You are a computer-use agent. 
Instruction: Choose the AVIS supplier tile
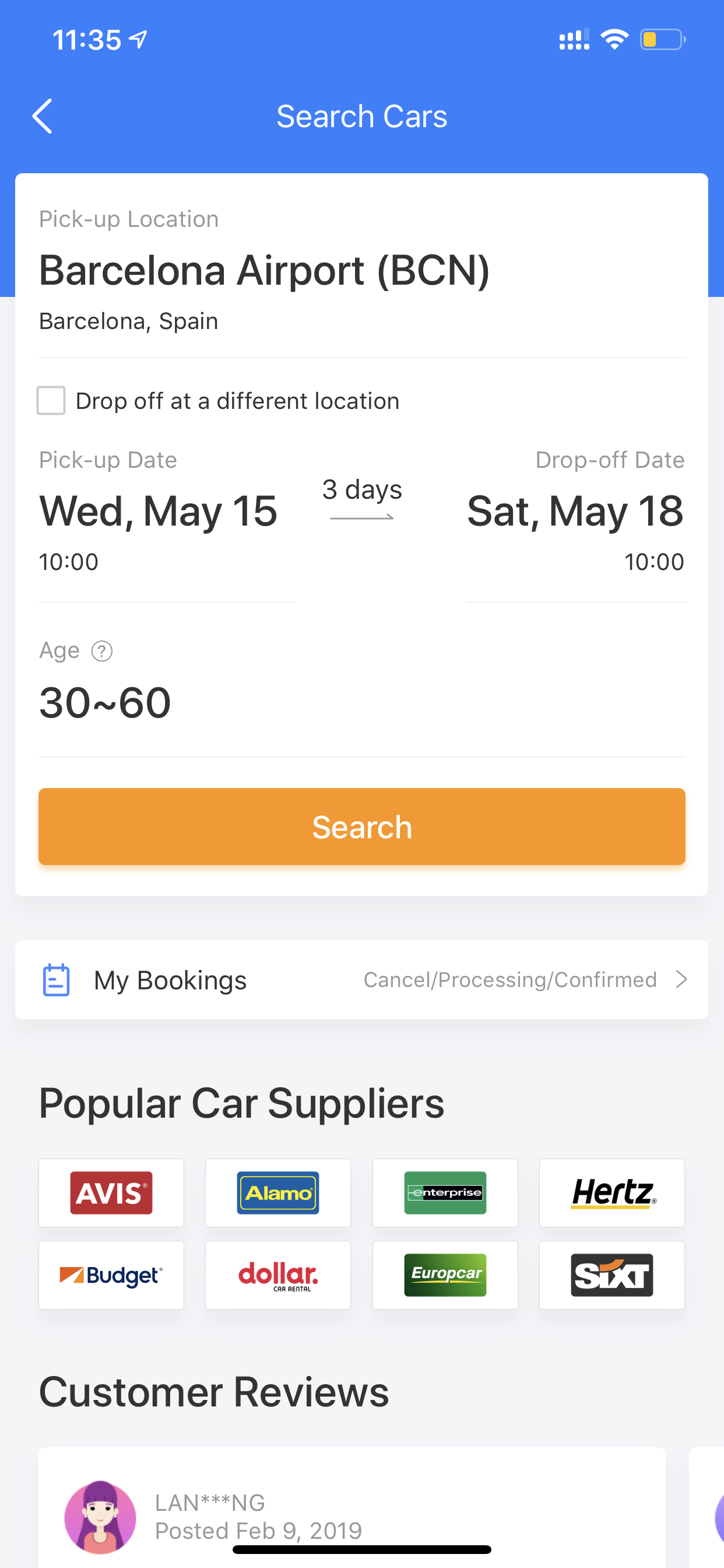[111, 1192]
